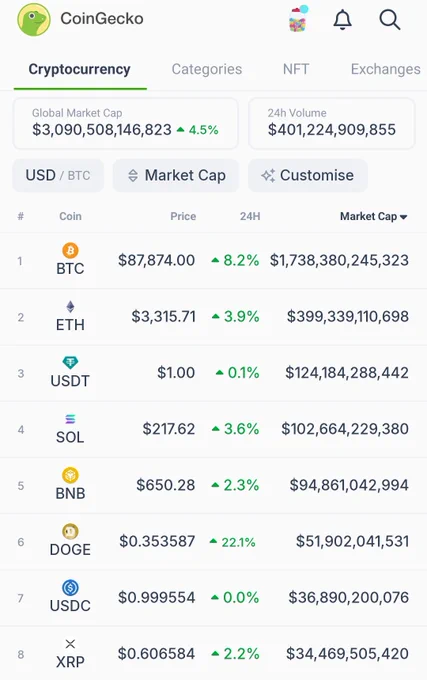Open the SOL coin row
This screenshot has width=427, height=680.
[213, 429]
